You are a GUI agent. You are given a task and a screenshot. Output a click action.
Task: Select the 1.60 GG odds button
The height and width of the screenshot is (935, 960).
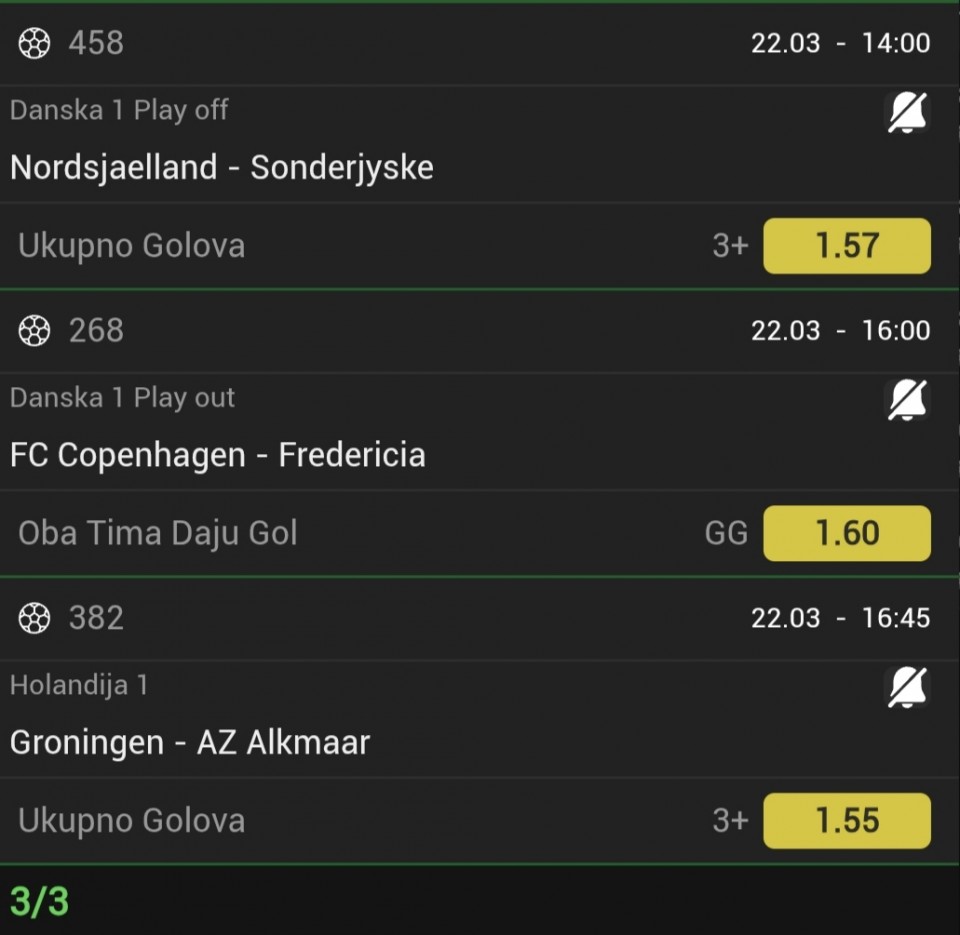point(846,533)
